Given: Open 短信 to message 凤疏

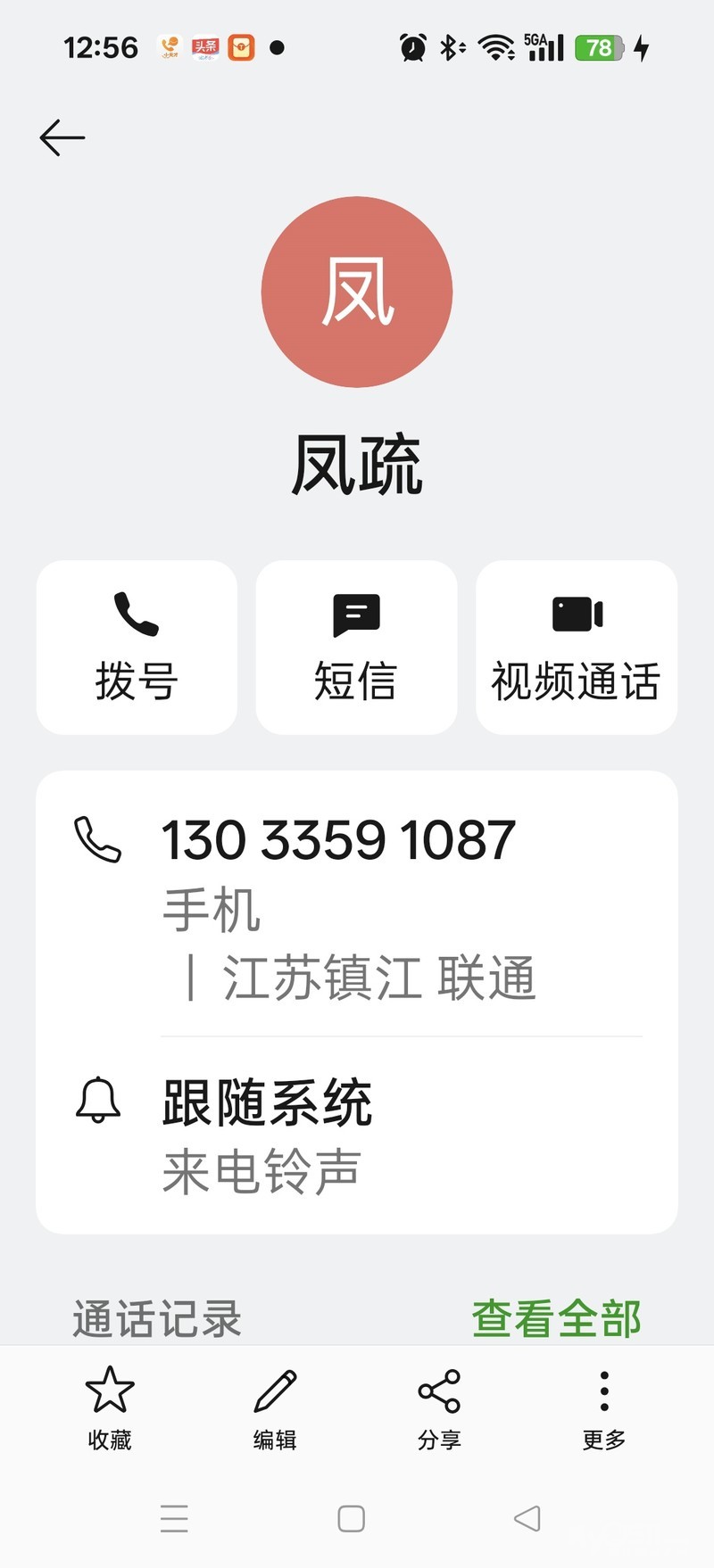Looking at the screenshot, I should pyautogui.click(x=356, y=647).
